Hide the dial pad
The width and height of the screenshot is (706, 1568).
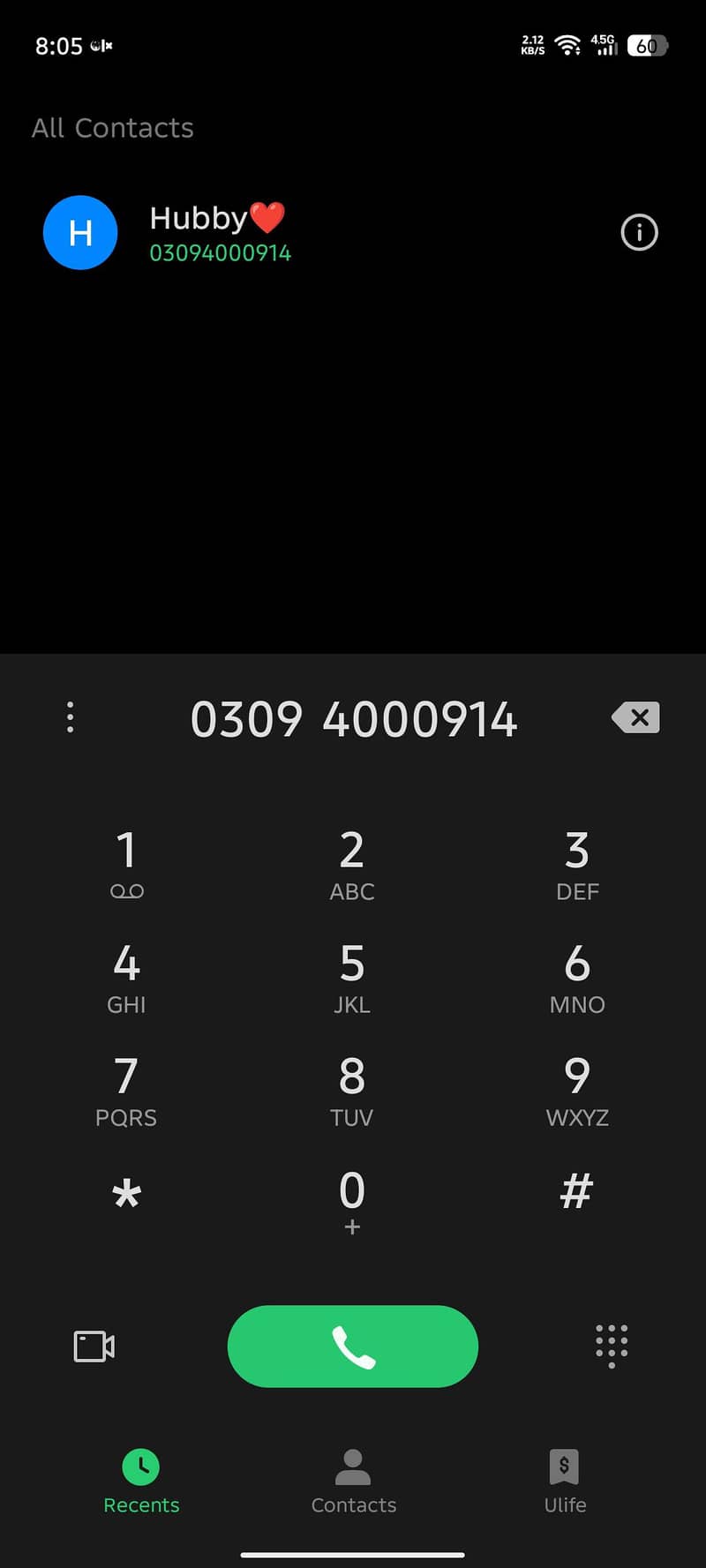(612, 1346)
